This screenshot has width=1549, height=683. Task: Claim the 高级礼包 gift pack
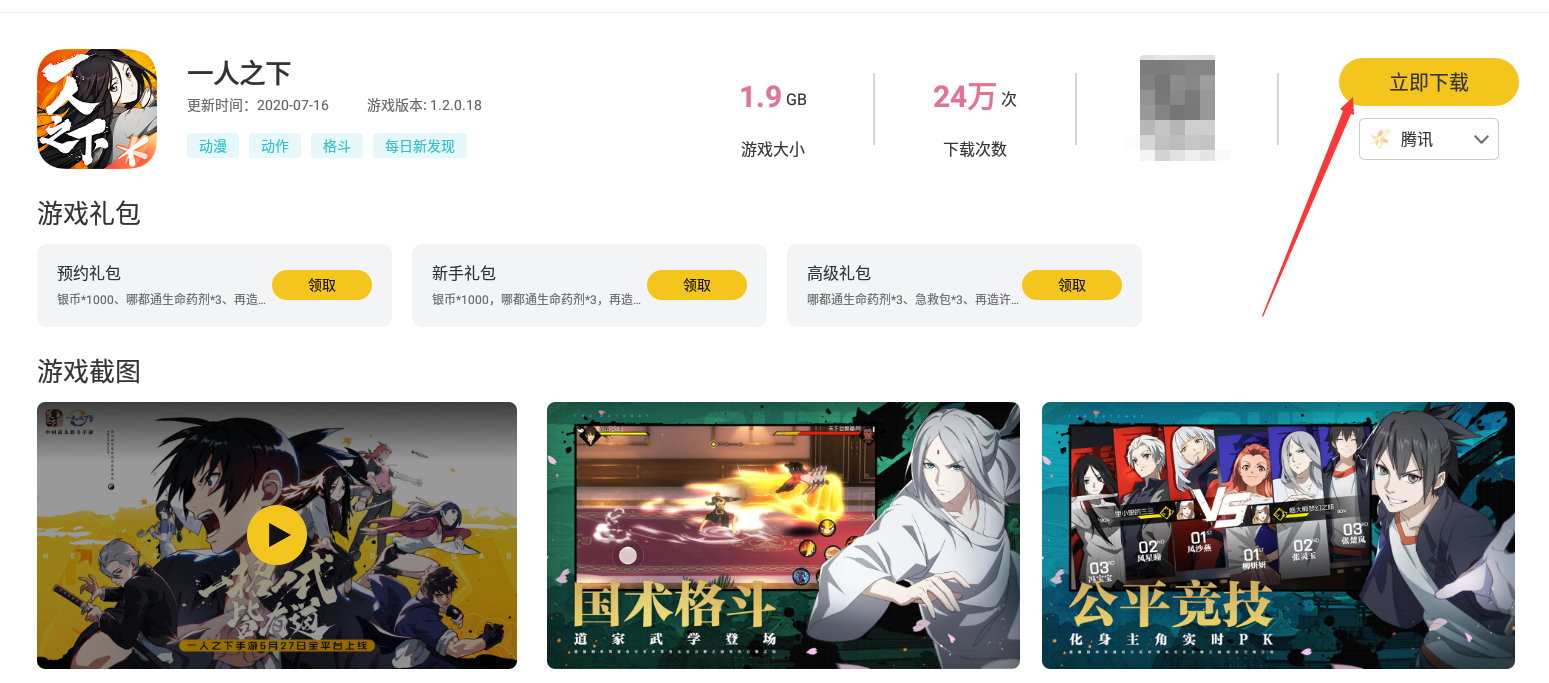[1071, 285]
